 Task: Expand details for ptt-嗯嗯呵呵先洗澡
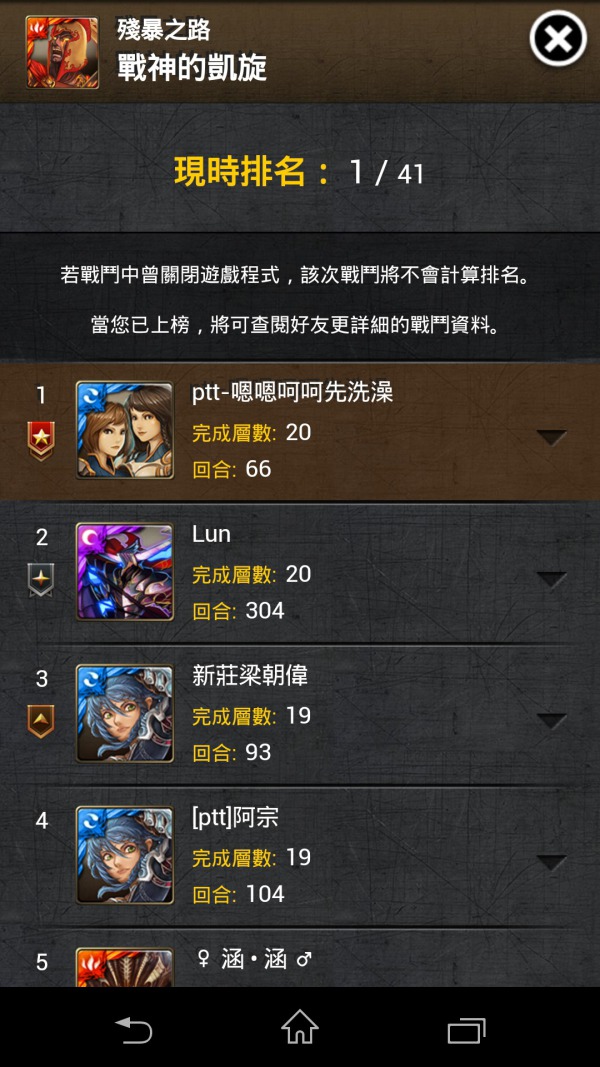click(x=552, y=437)
